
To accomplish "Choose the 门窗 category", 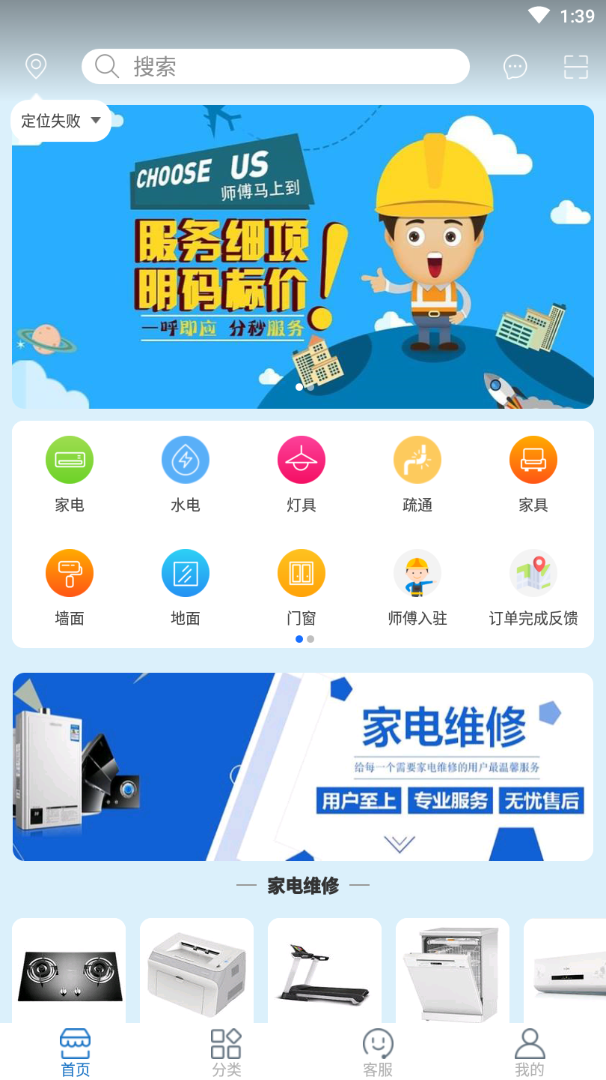I will click(x=301, y=587).
